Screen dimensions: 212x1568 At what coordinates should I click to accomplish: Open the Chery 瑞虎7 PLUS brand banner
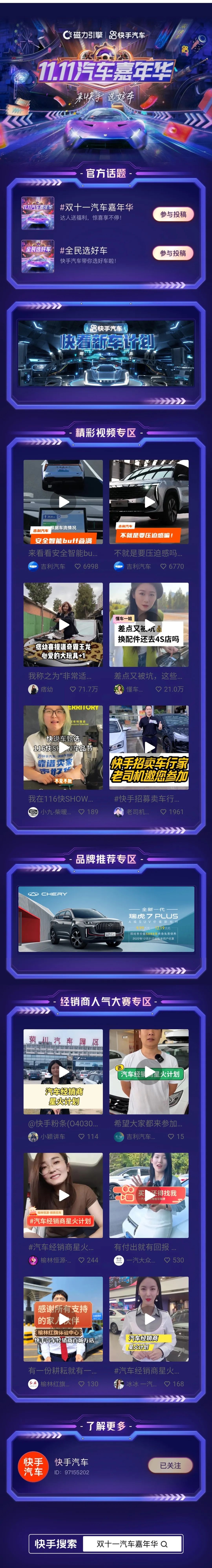106,919
